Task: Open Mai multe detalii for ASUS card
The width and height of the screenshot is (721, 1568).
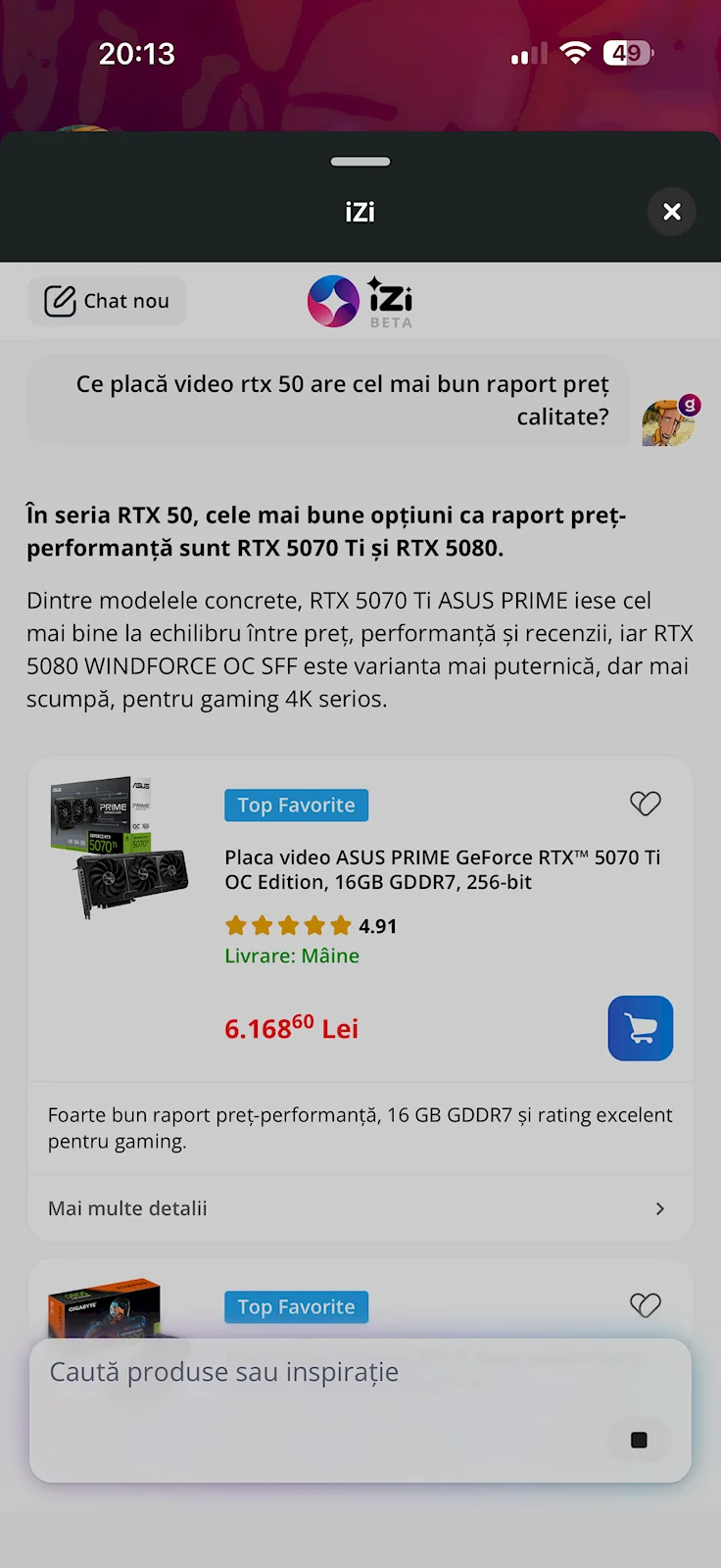Action: [360, 1208]
